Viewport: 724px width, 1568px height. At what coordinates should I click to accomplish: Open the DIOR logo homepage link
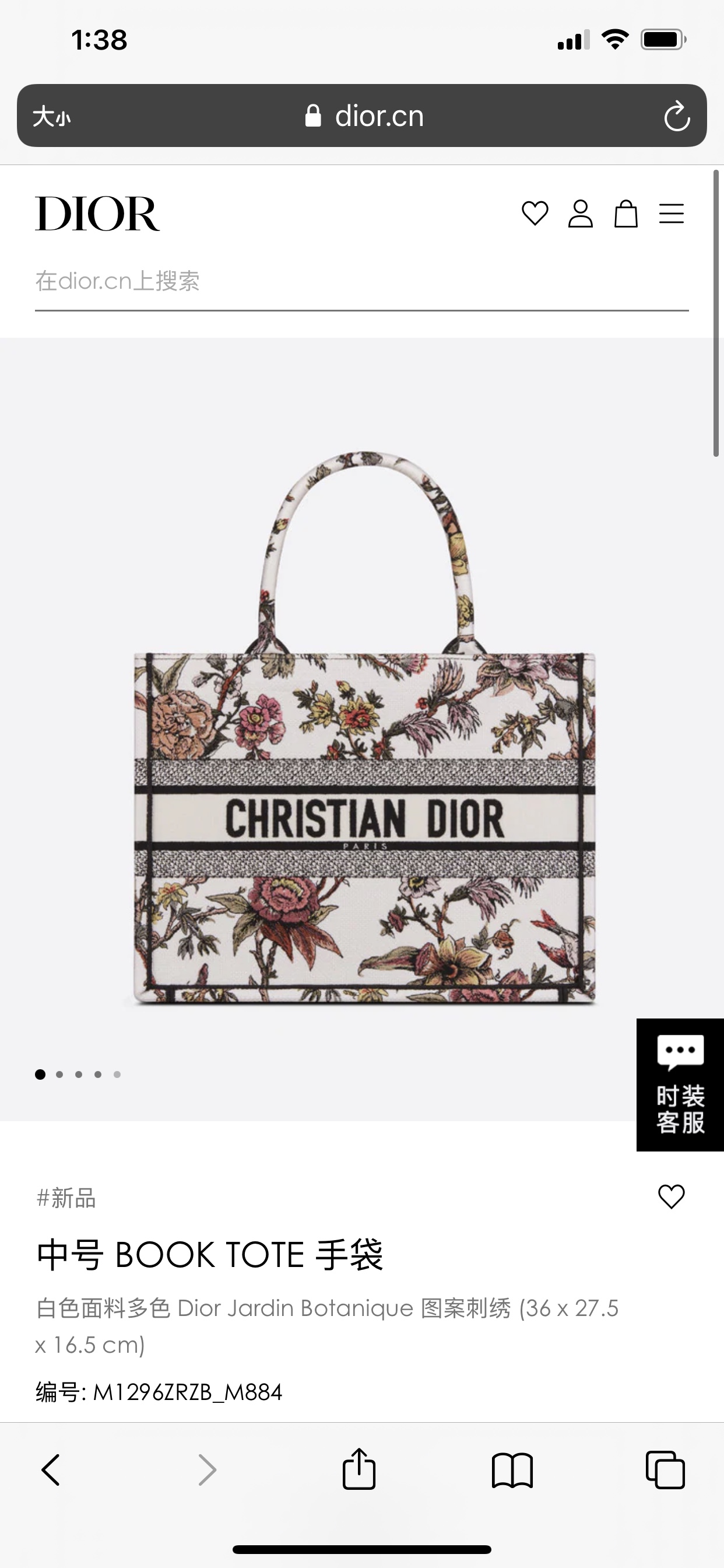point(97,213)
